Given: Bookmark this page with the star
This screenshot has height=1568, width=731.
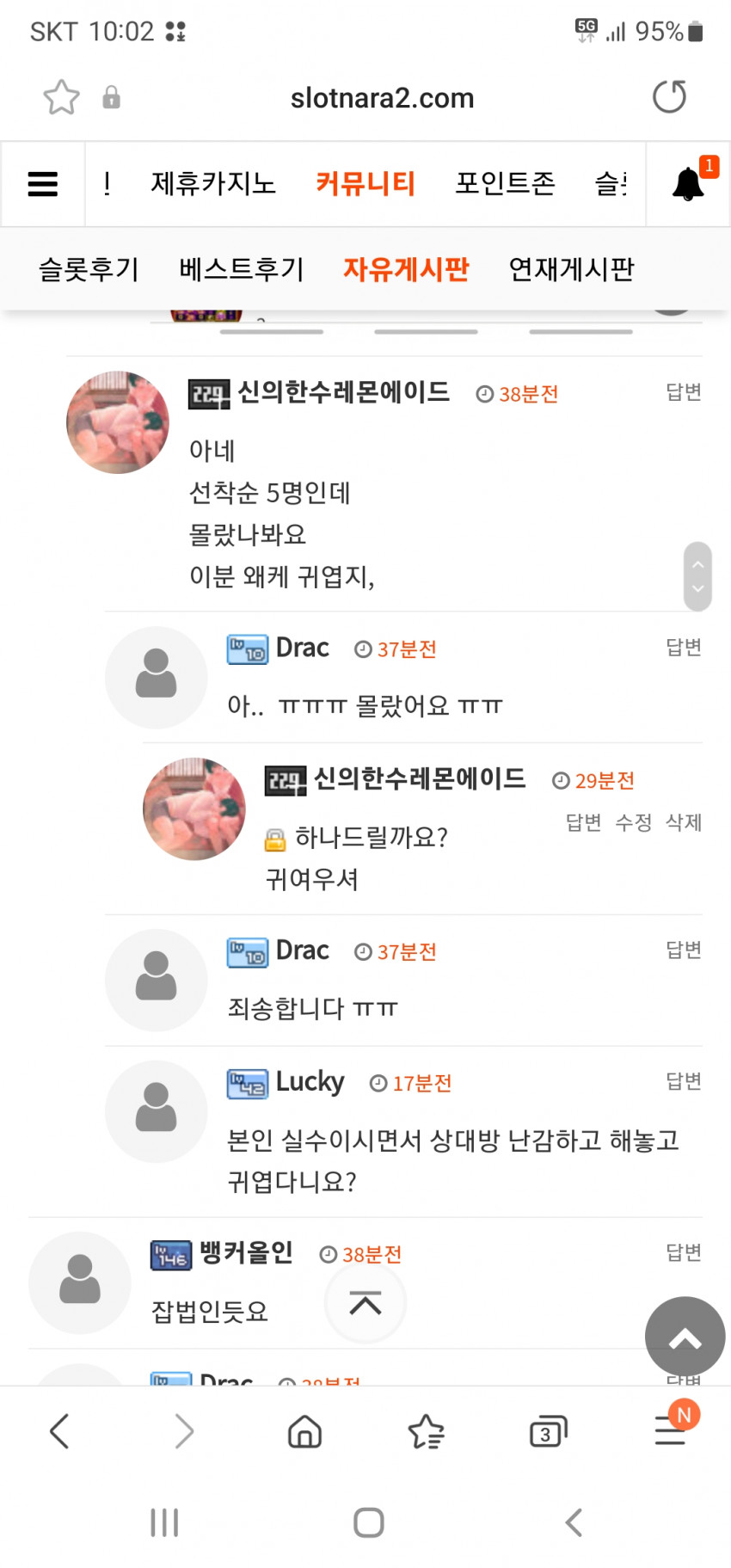Looking at the screenshot, I should pos(62,97).
